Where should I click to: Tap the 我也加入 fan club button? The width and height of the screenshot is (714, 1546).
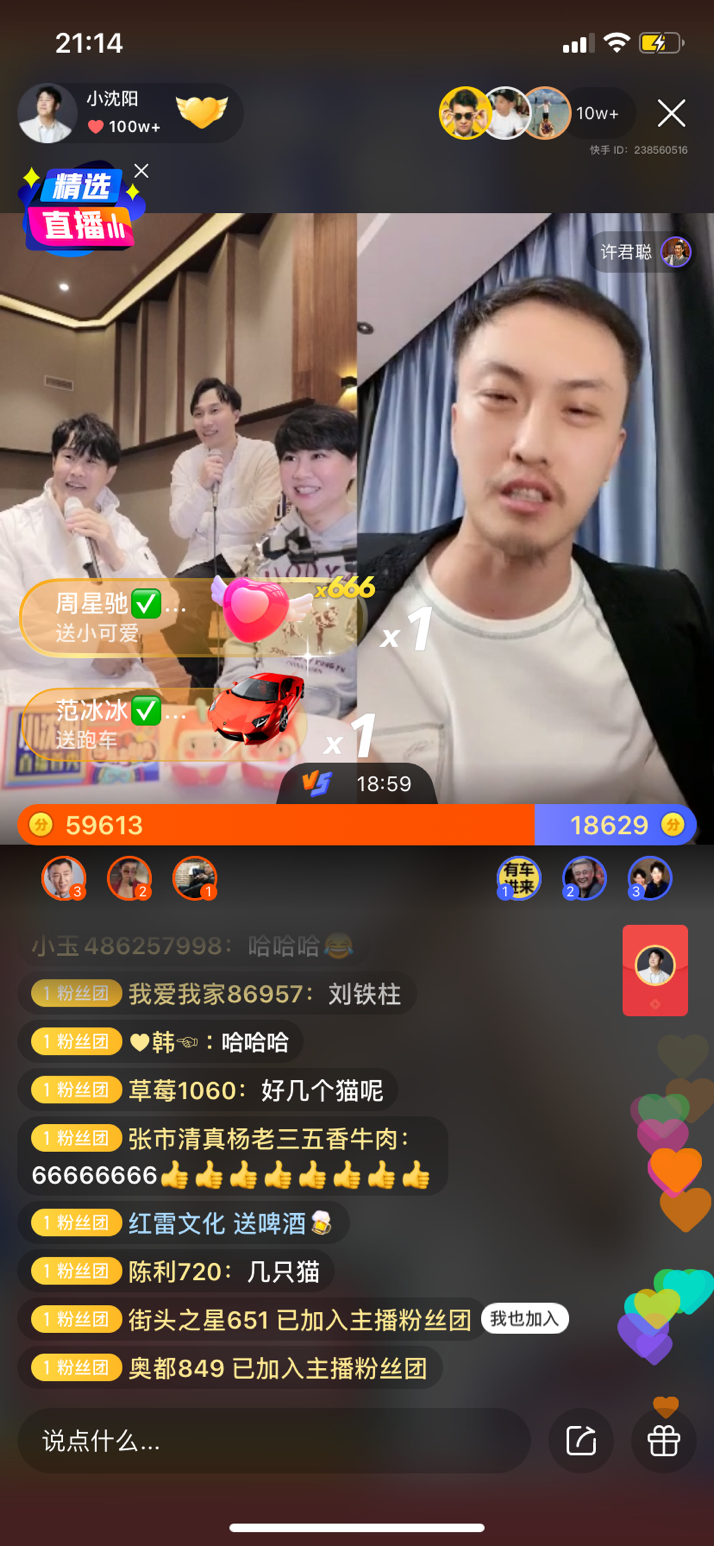525,1318
